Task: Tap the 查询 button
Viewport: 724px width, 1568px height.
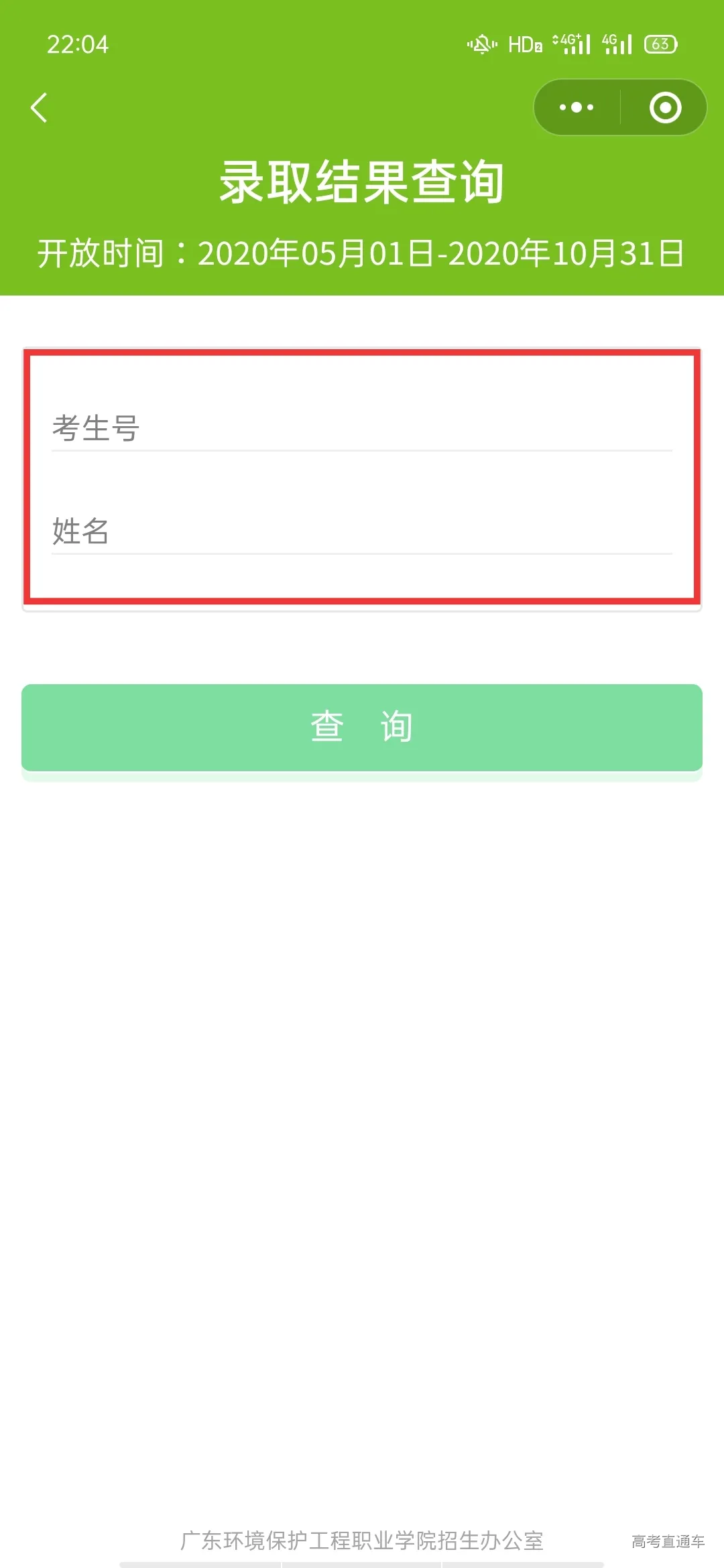Action: (x=362, y=727)
